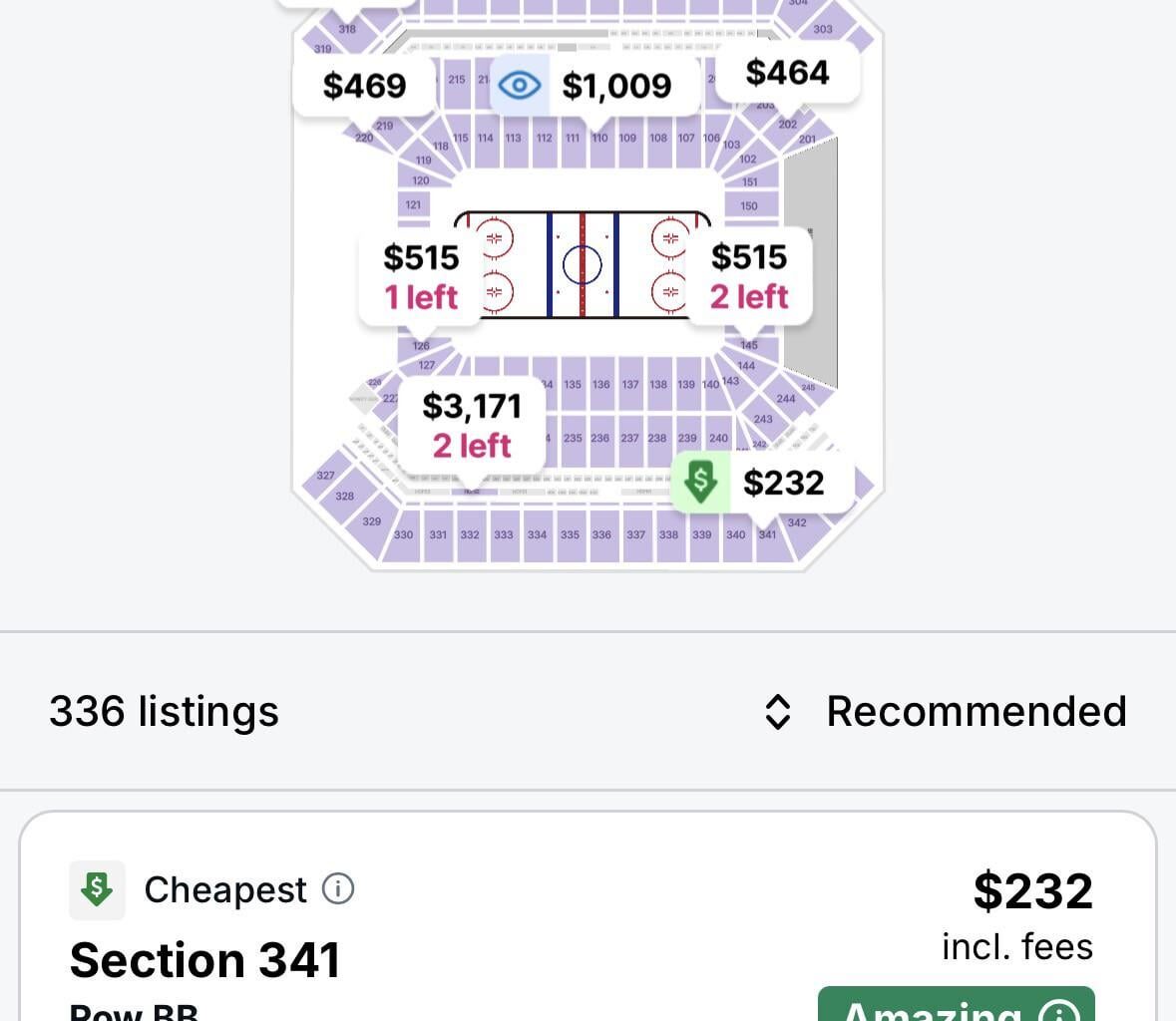The height and width of the screenshot is (1021, 1176).
Task: Tap the cheapest $232 marker on the map
Action: [x=762, y=483]
